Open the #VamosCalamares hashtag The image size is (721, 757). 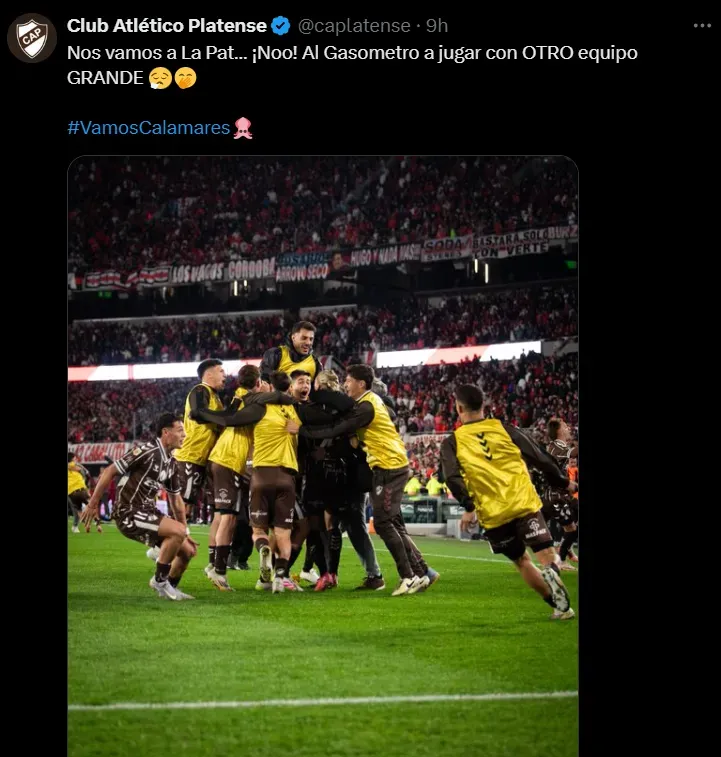149,128
